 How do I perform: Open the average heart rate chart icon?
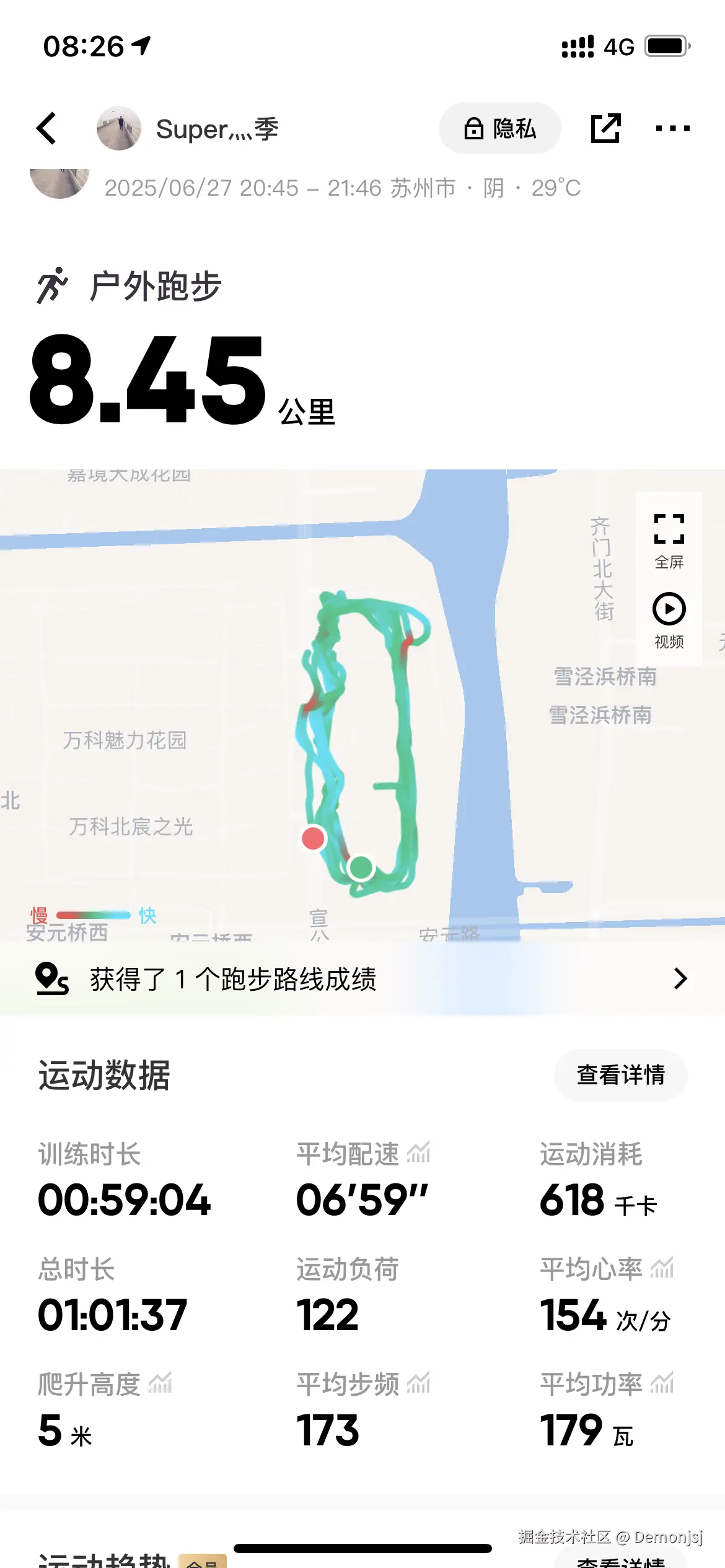(661, 1267)
